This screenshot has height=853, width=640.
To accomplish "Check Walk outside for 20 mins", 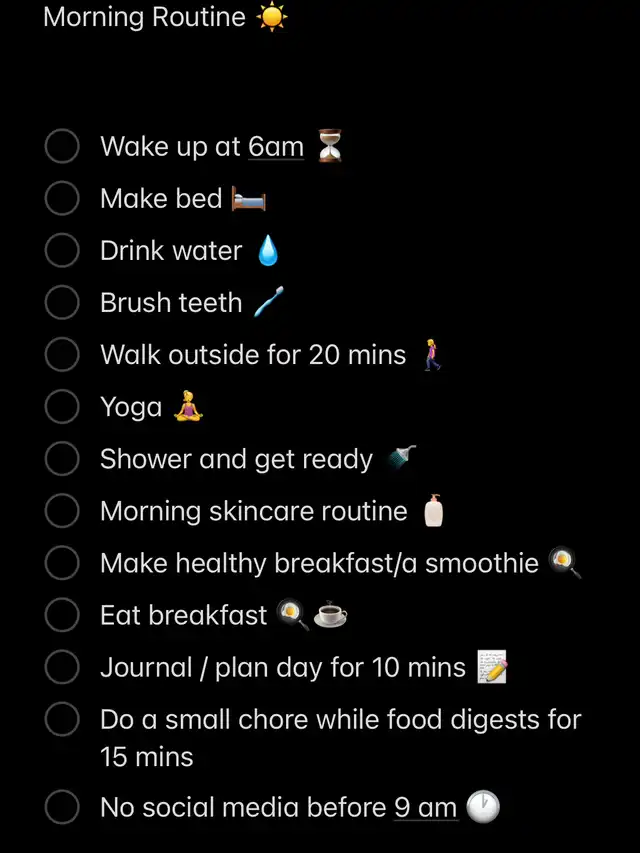I will pos(62,354).
